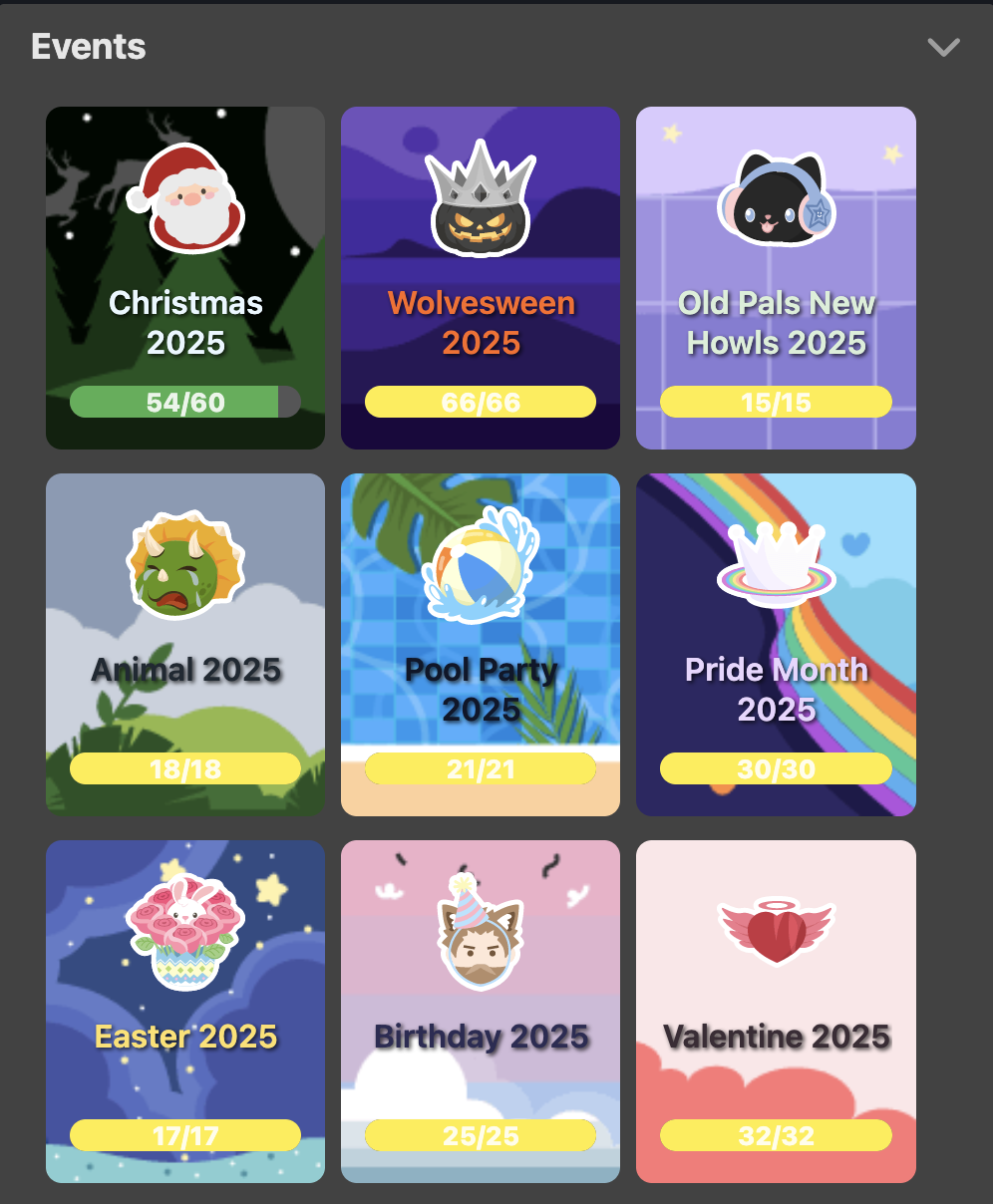Viewport: 993px width, 1204px height.
Task: View the Animal 2025 event collection
Action: tap(185, 644)
